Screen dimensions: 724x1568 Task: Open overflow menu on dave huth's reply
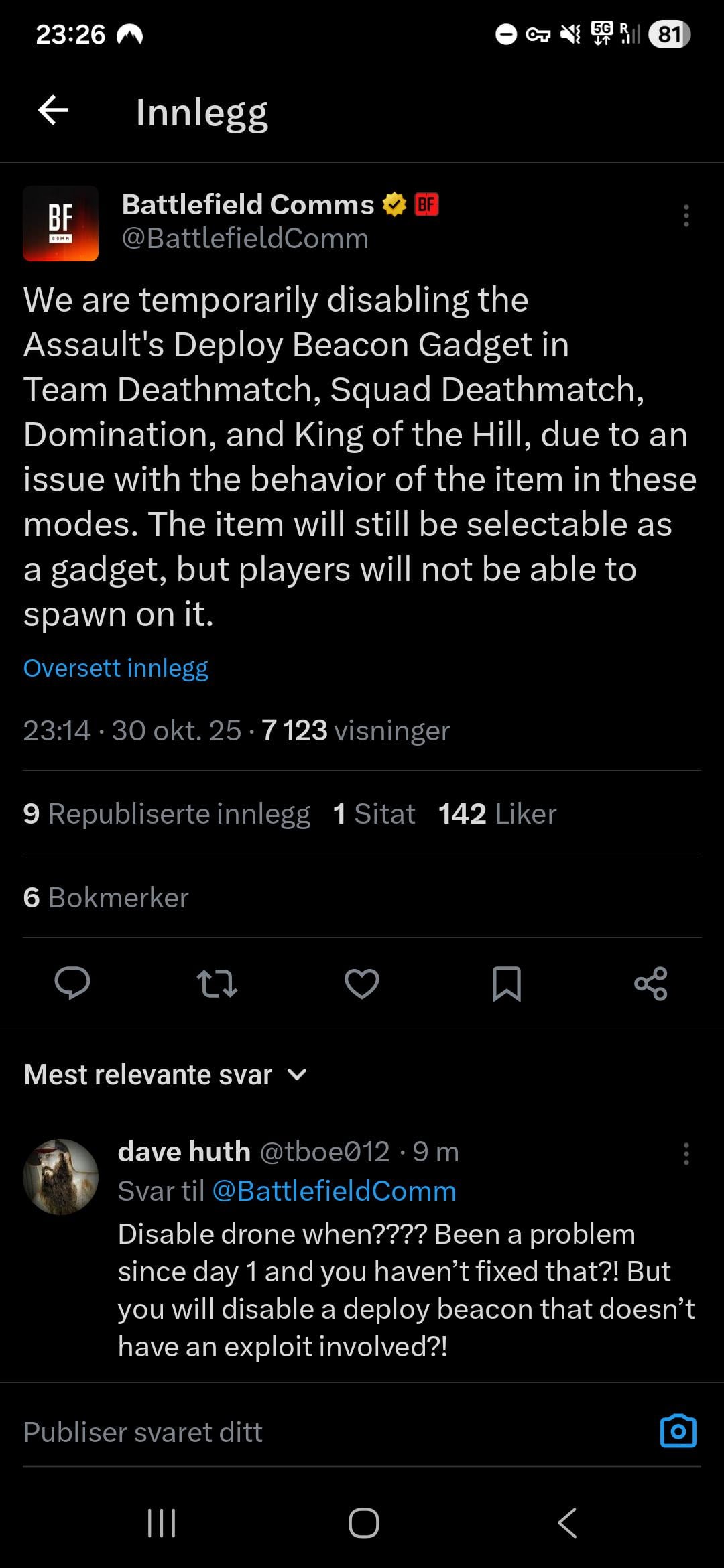pos(686,1154)
